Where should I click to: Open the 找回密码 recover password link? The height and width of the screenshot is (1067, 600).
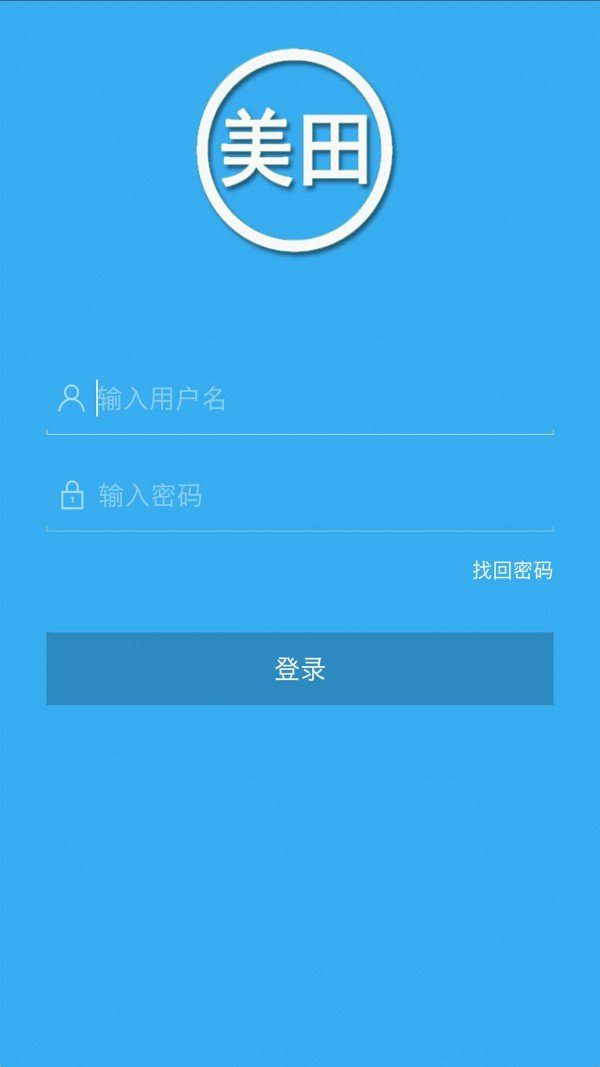pyautogui.click(x=512, y=570)
